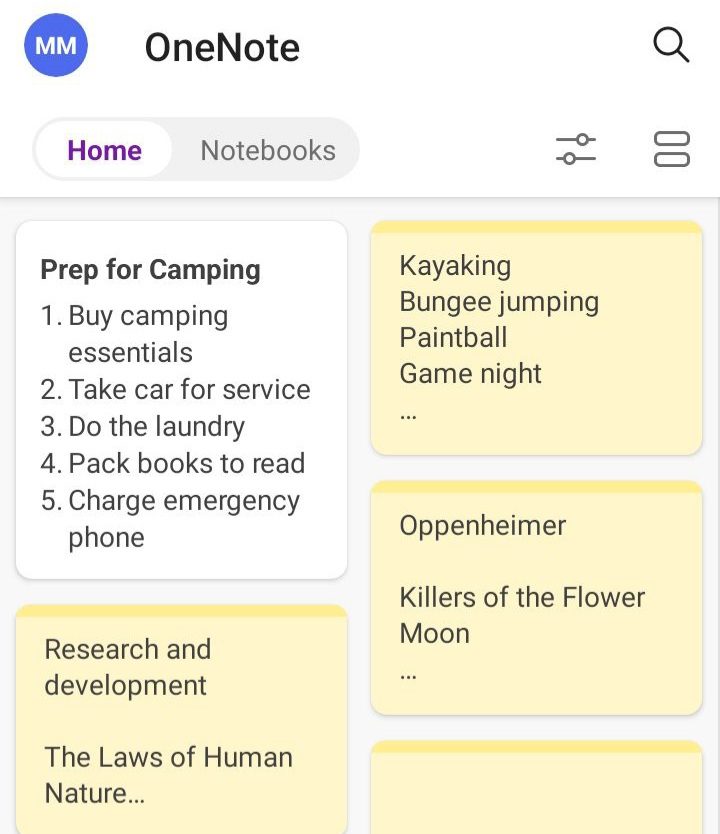Open the filter options icon
The width and height of the screenshot is (720, 834).
(x=576, y=149)
